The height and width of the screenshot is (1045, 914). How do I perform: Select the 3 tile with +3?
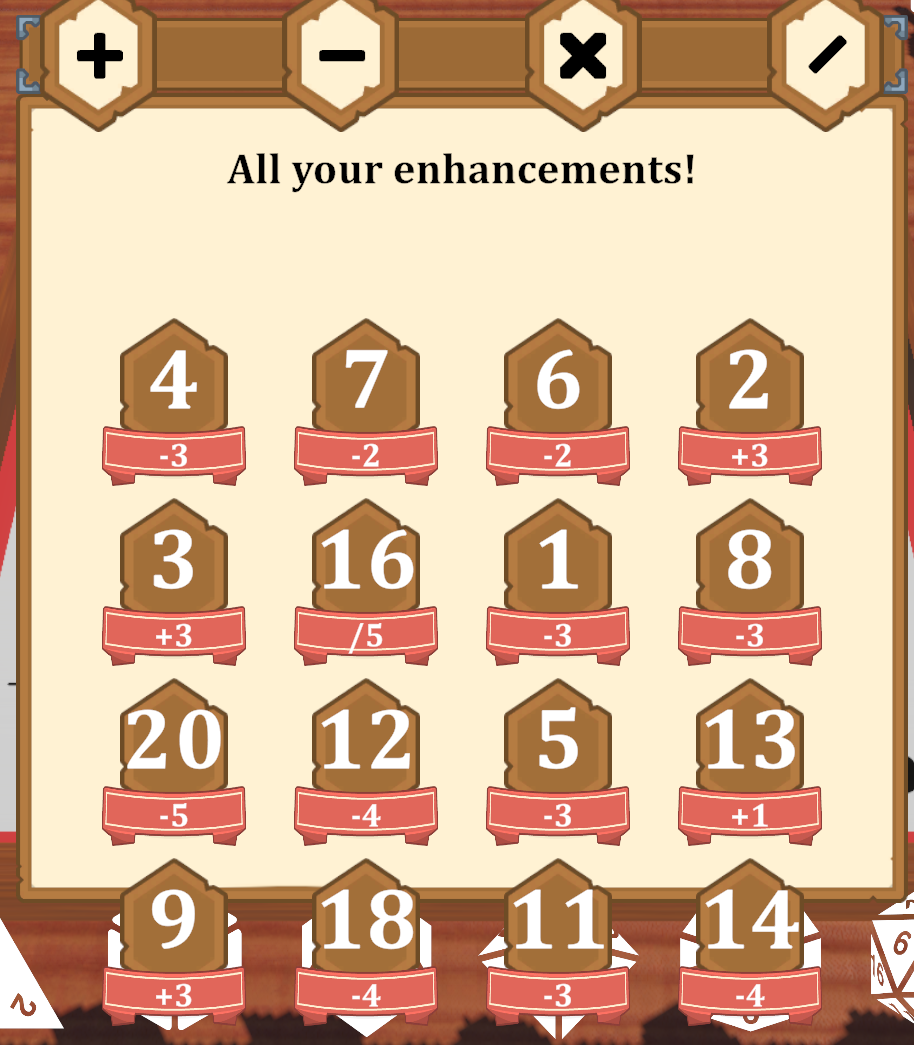[174, 580]
